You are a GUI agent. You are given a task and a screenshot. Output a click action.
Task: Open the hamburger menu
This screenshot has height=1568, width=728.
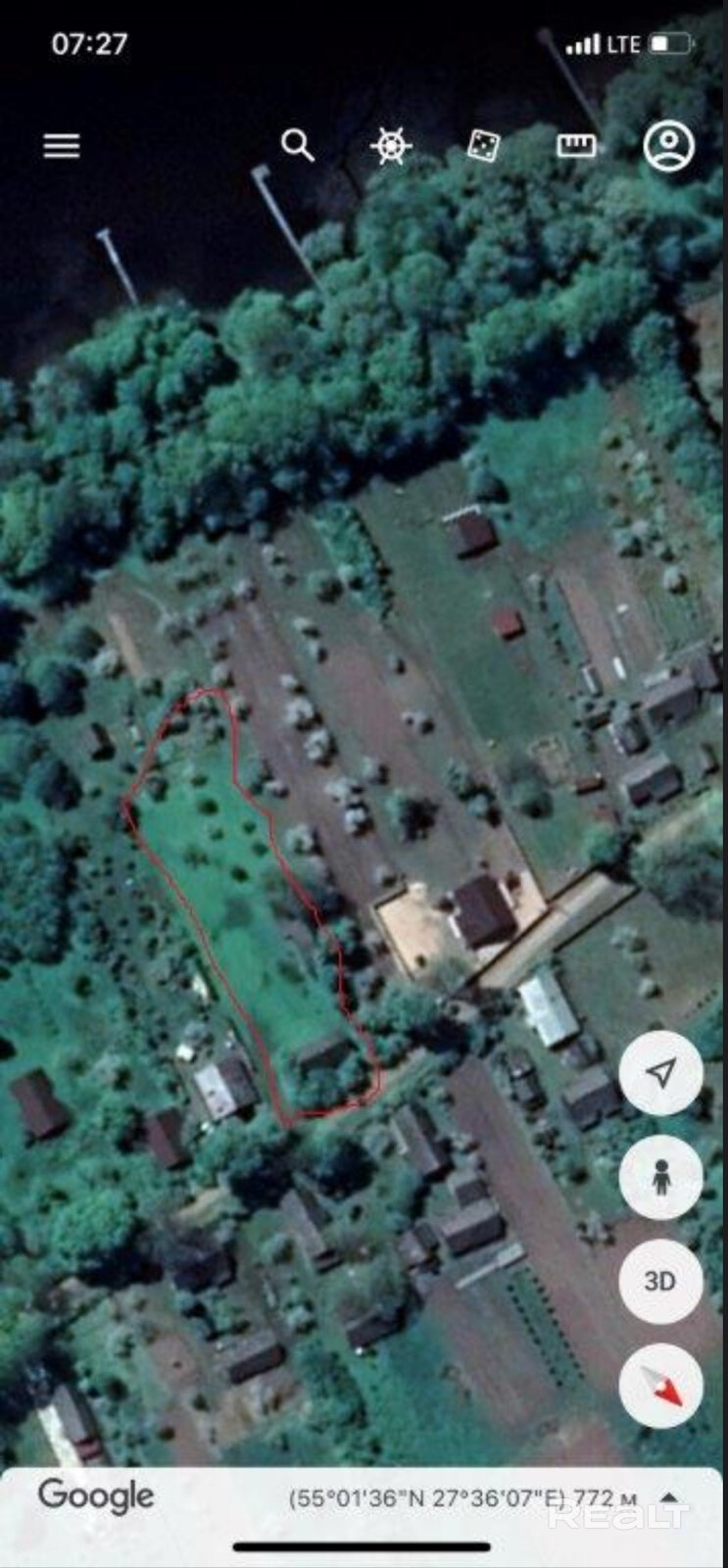[x=61, y=146]
